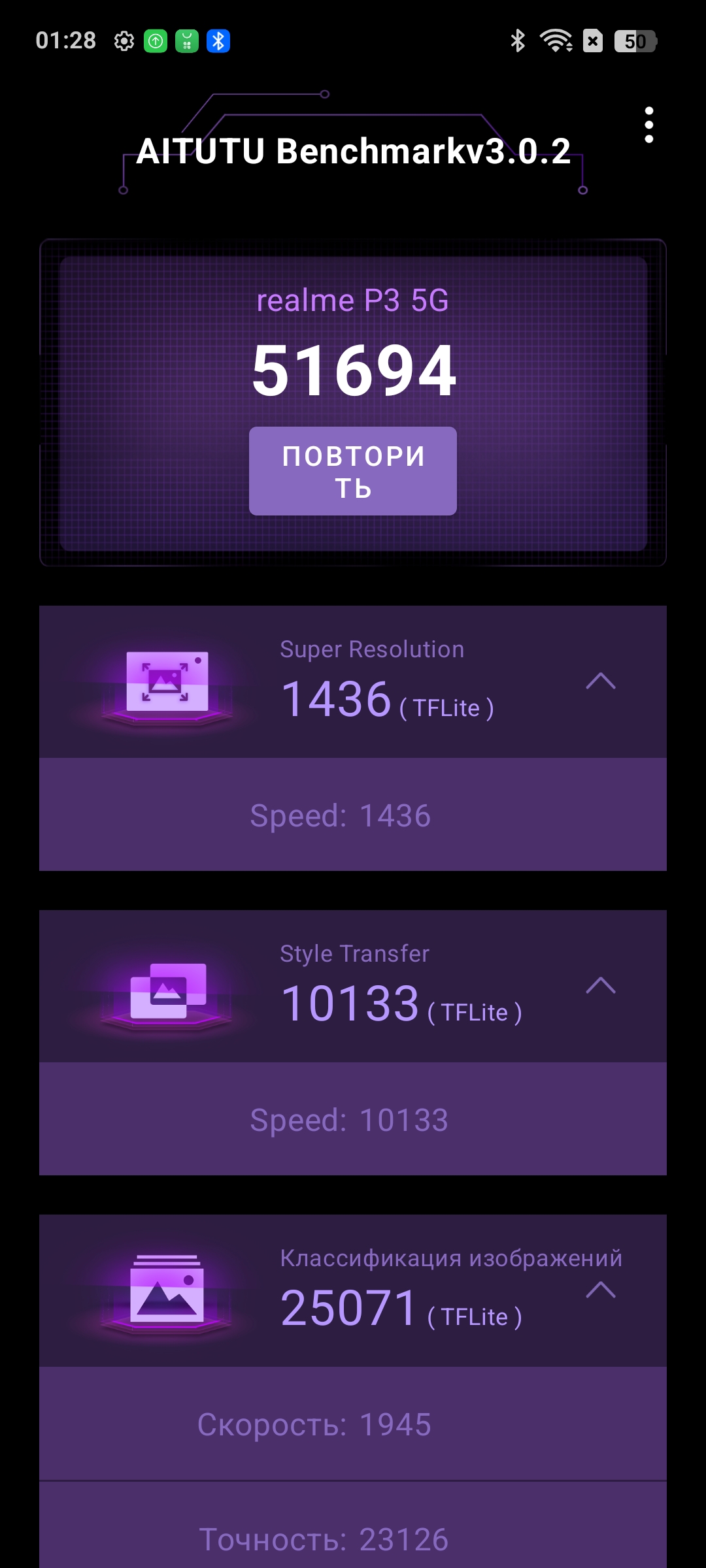Open the three-dot overflow menu
The width and height of the screenshot is (706, 1568).
[x=648, y=125]
